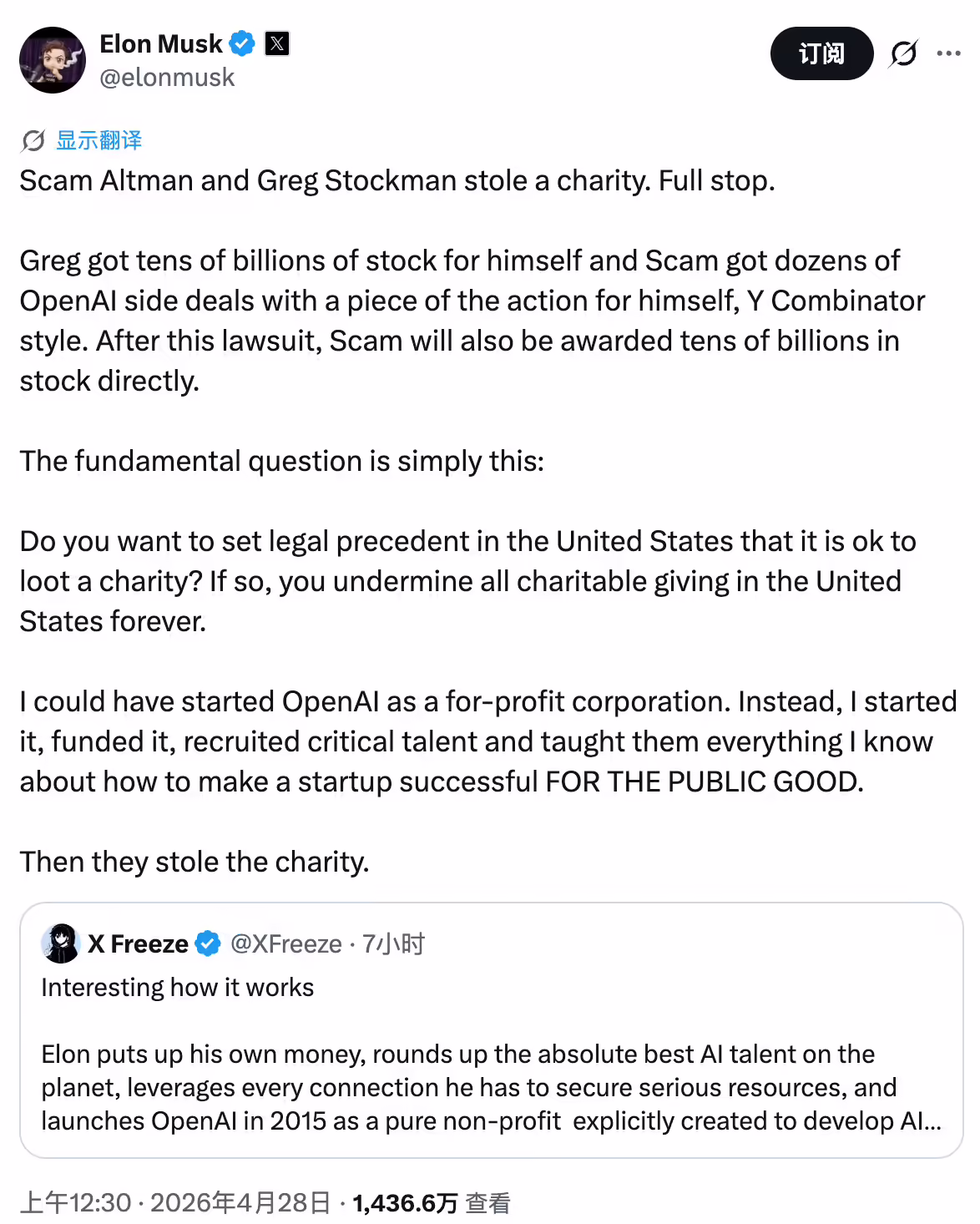View the @elonmusk handle profile
The width and height of the screenshot is (980, 1224).
point(167,78)
